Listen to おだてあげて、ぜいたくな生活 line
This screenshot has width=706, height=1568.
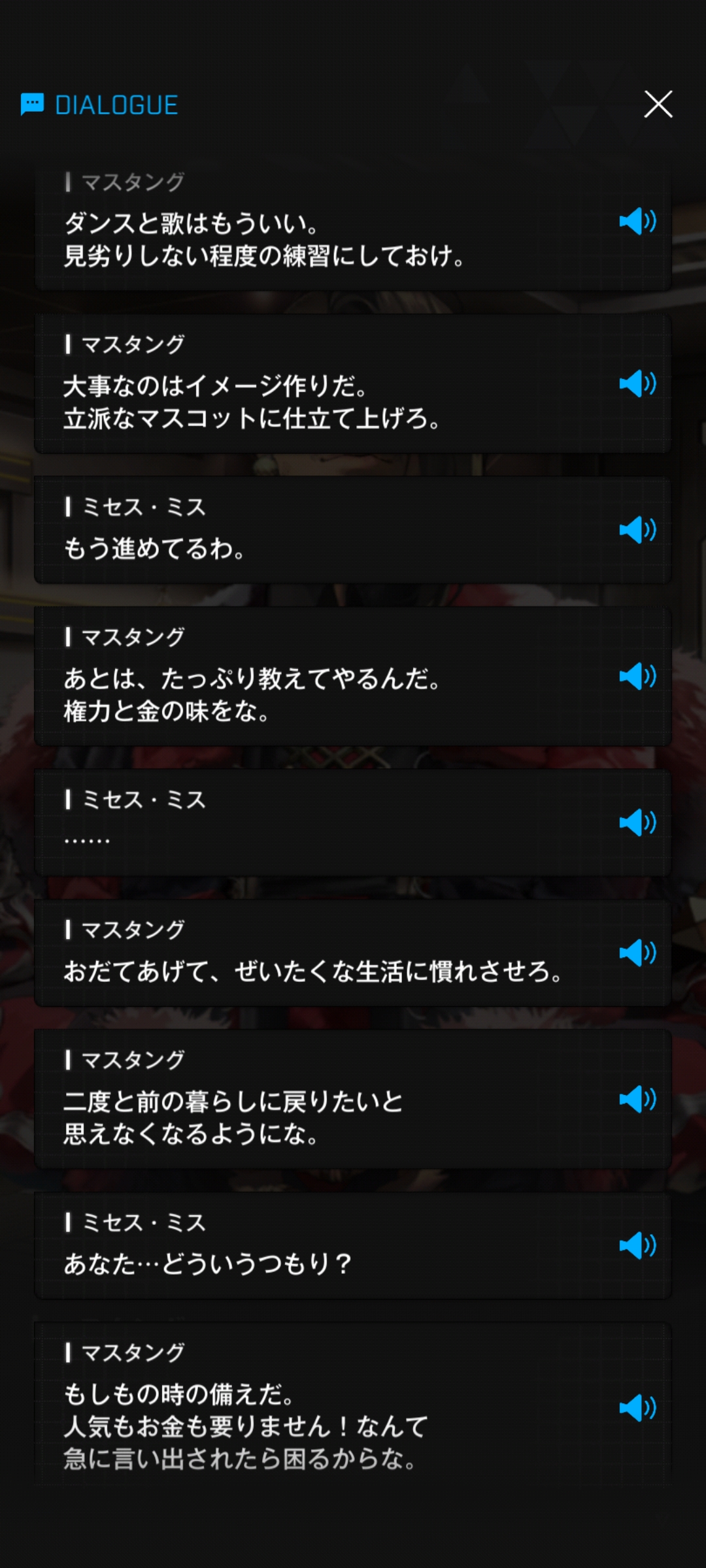pyautogui.click(x=637, y=953)
